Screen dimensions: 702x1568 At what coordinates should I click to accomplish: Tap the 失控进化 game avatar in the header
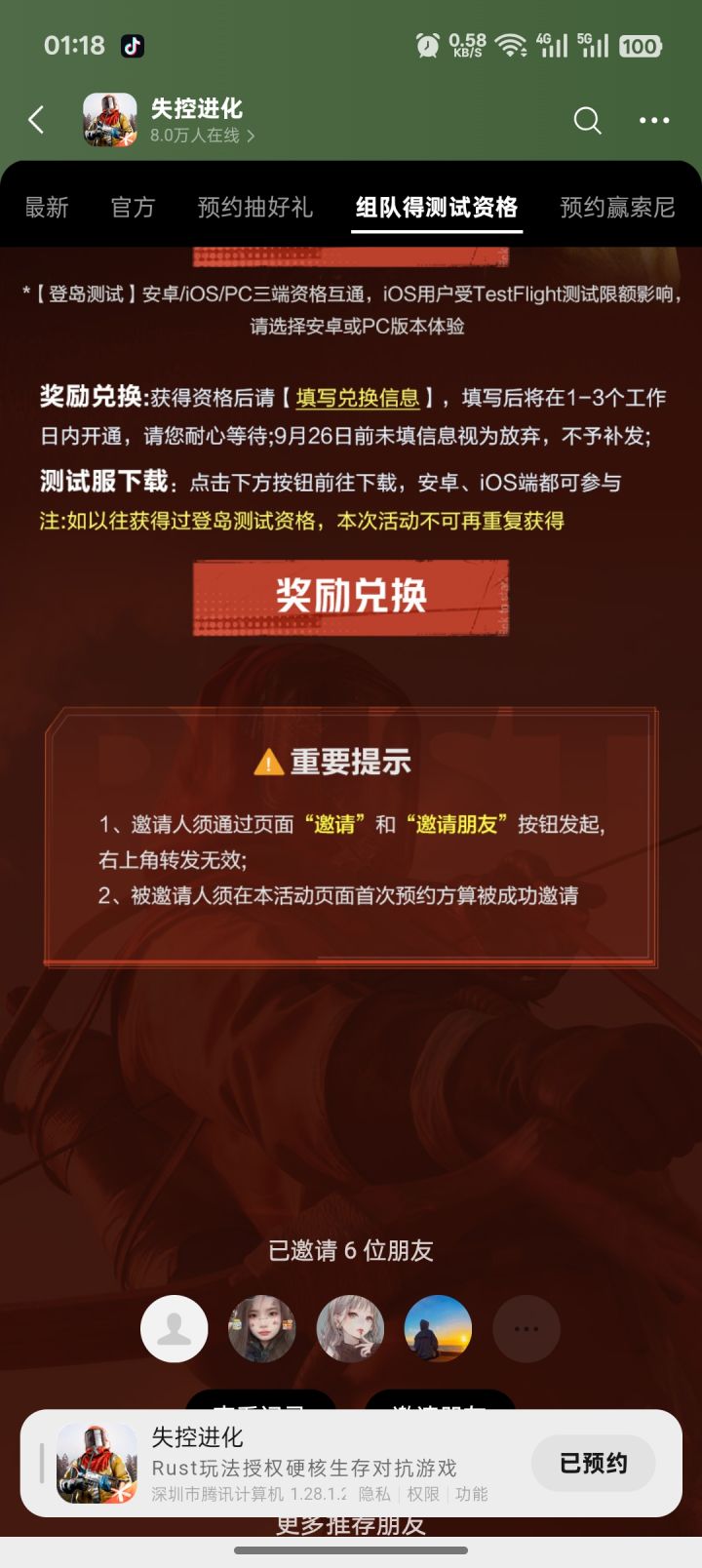109,120
